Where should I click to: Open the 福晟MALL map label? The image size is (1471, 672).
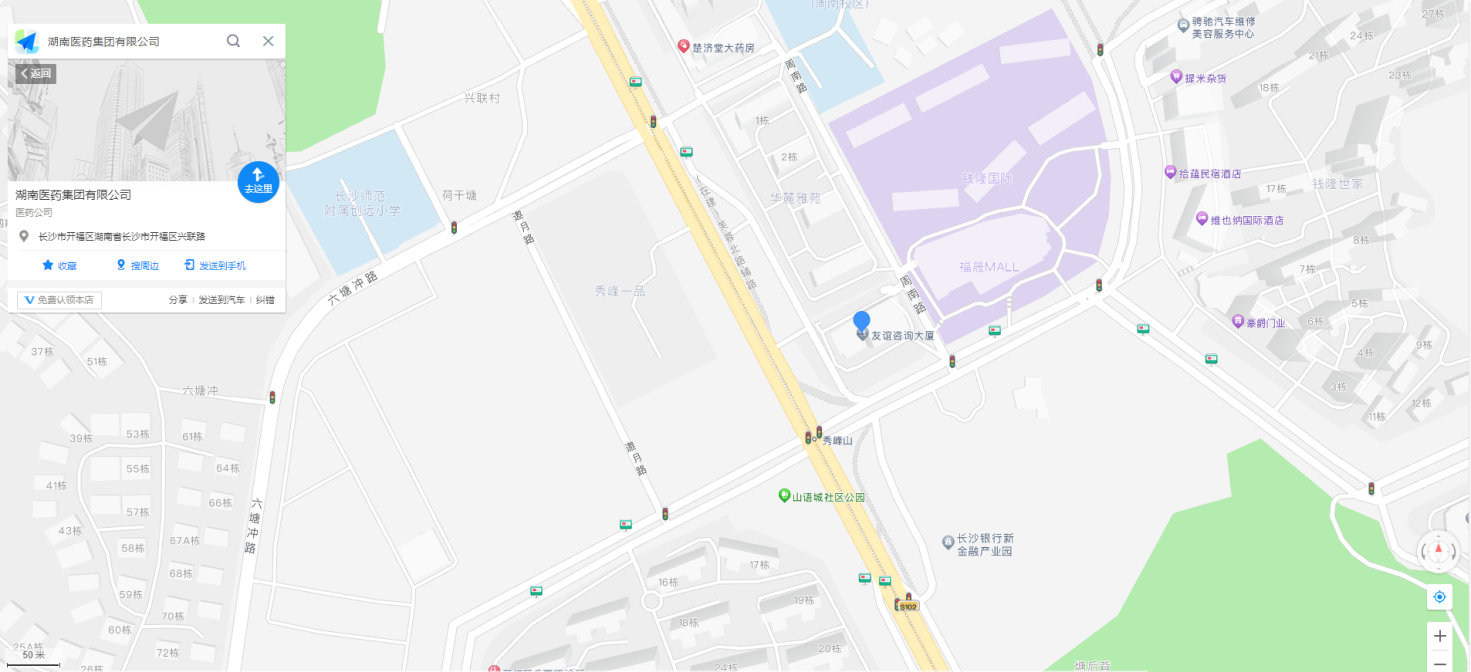click(988, 267)
